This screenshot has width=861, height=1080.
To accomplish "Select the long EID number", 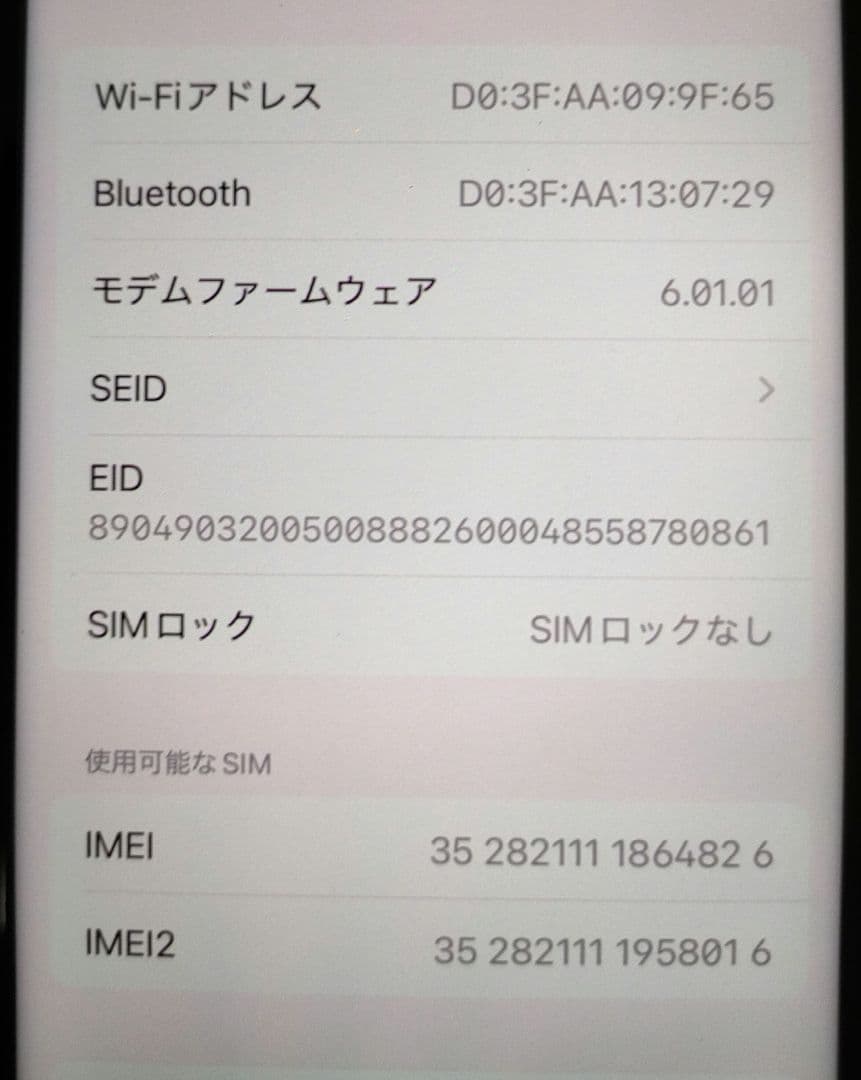I will click(430, 535).
